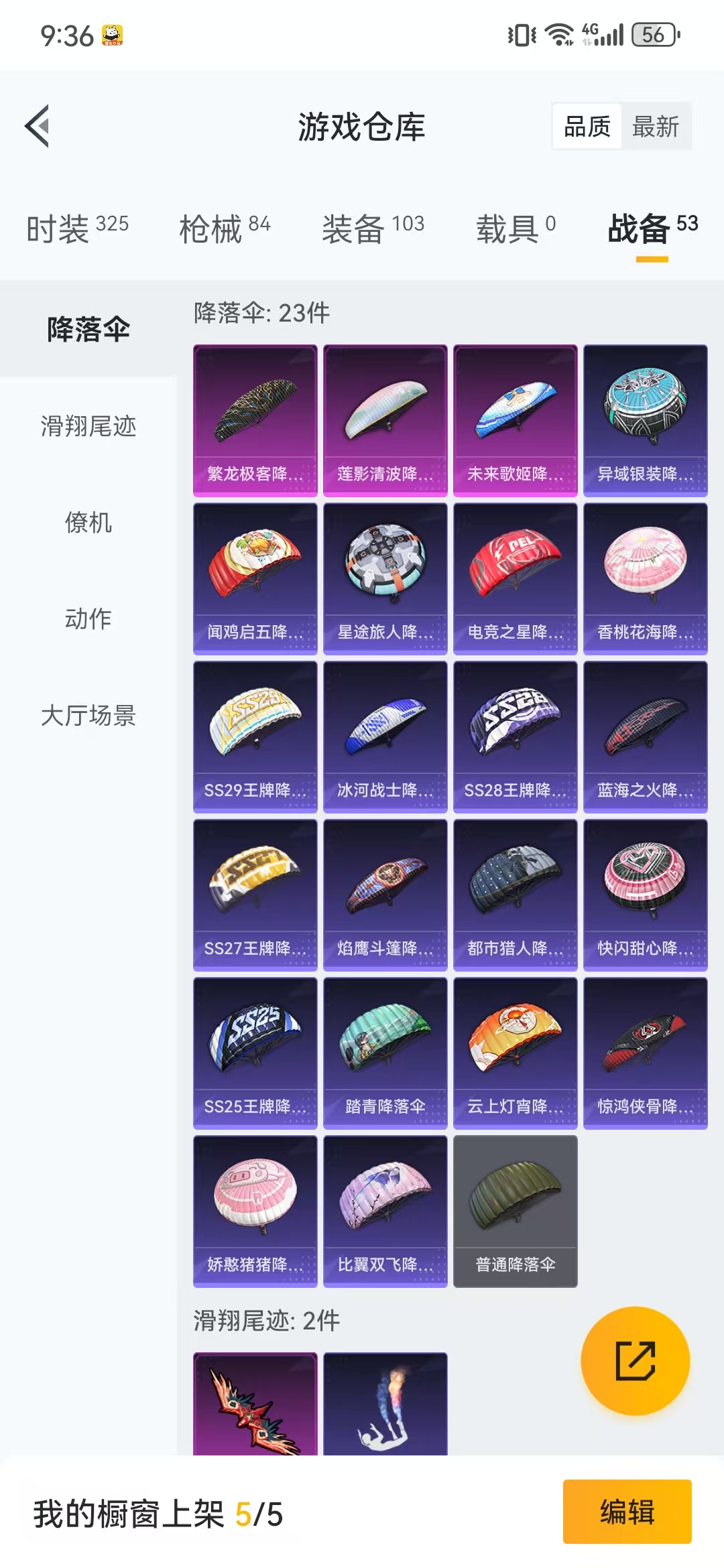This screenshot has height=1568, width=724.
Task: Go back using the top-left arrow
Action: [38, 126]
